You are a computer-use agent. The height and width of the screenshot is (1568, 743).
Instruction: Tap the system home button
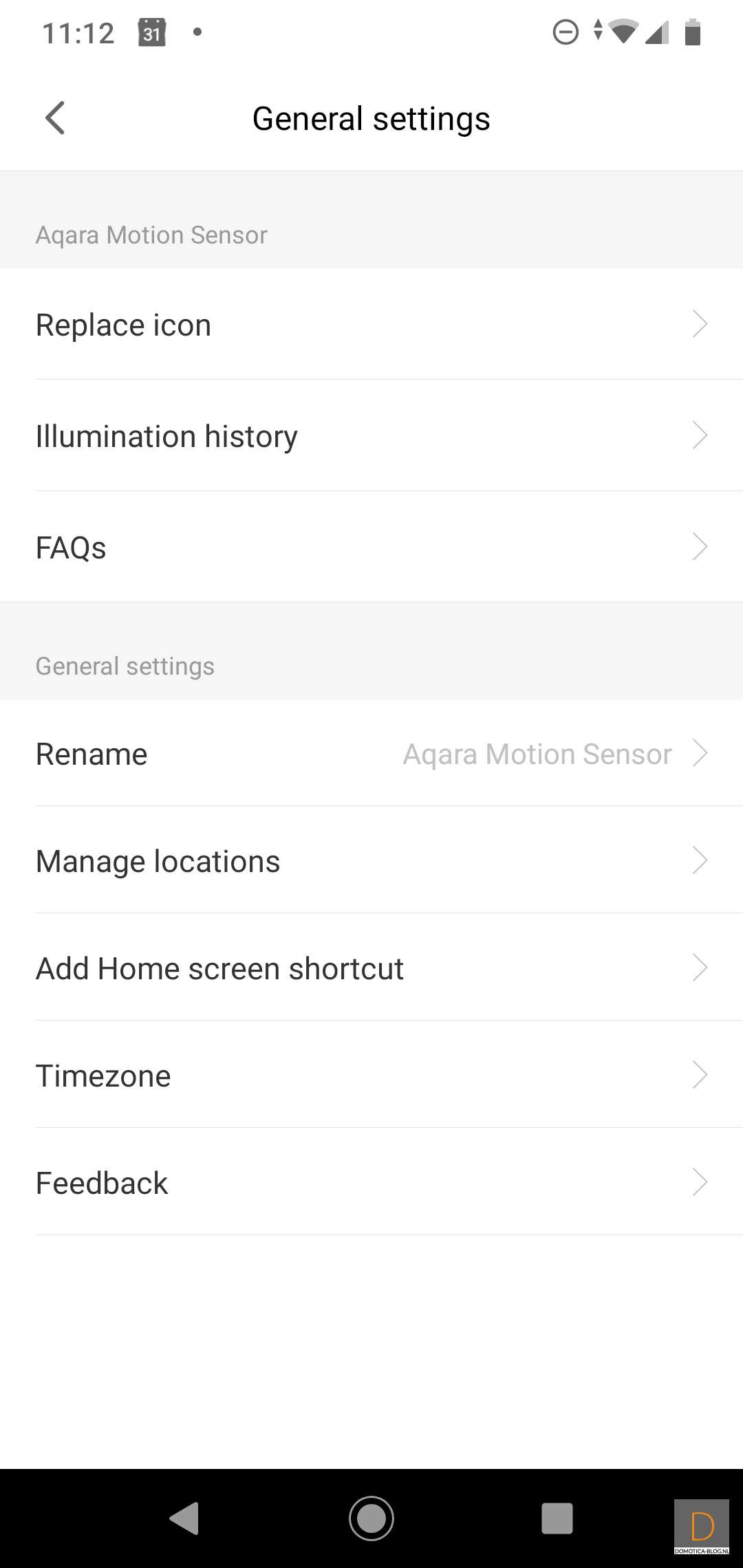[x=371, y=1518]
